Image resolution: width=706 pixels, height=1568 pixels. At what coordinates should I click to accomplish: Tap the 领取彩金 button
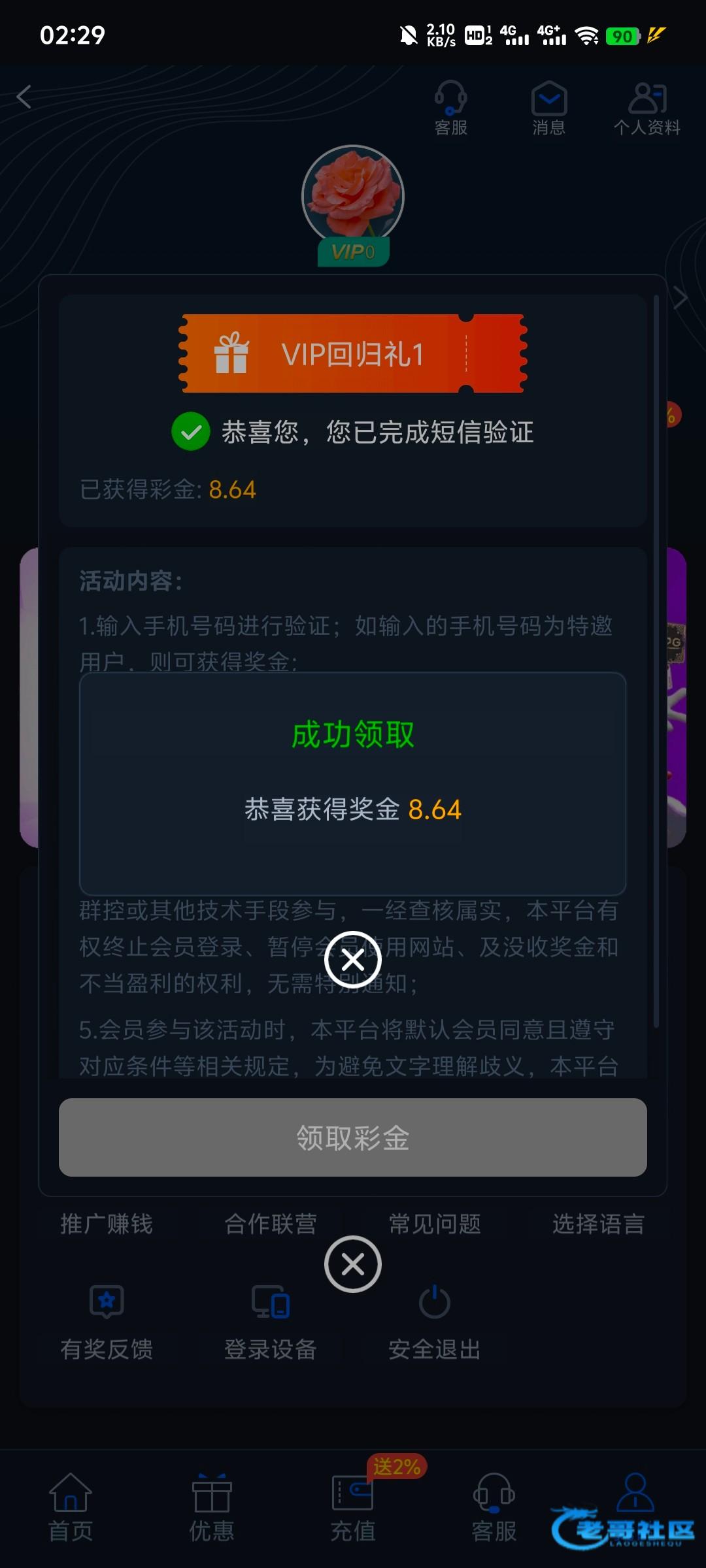[353, 1137]
